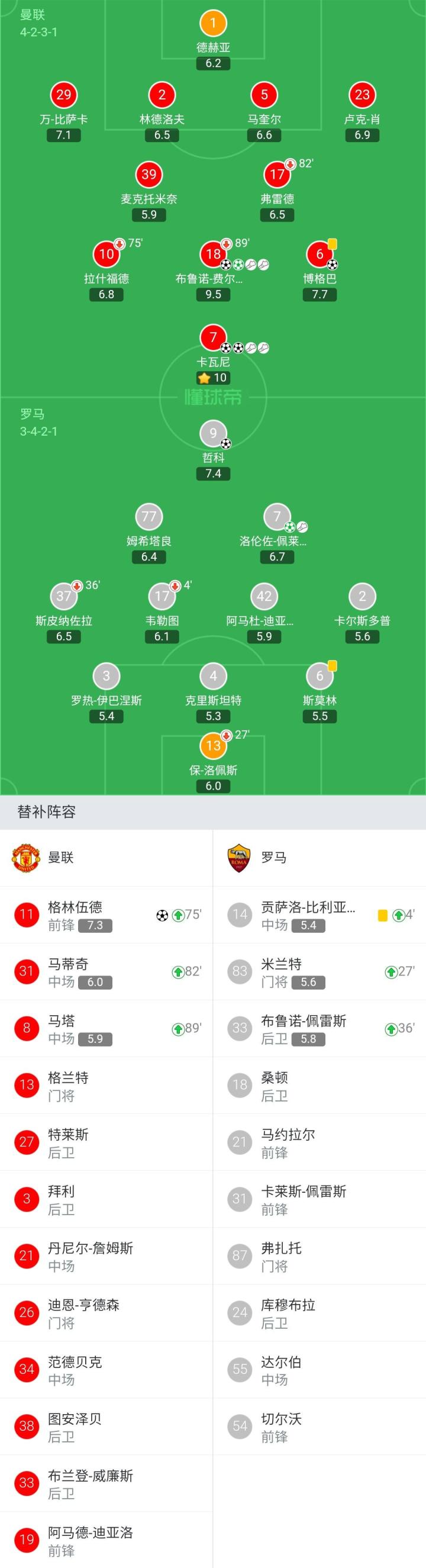Open 姆希塔良 on the Roma lineup
The height and width of the screenshot is (1568, 426).
pyautogui.click(x=149, y=517)
